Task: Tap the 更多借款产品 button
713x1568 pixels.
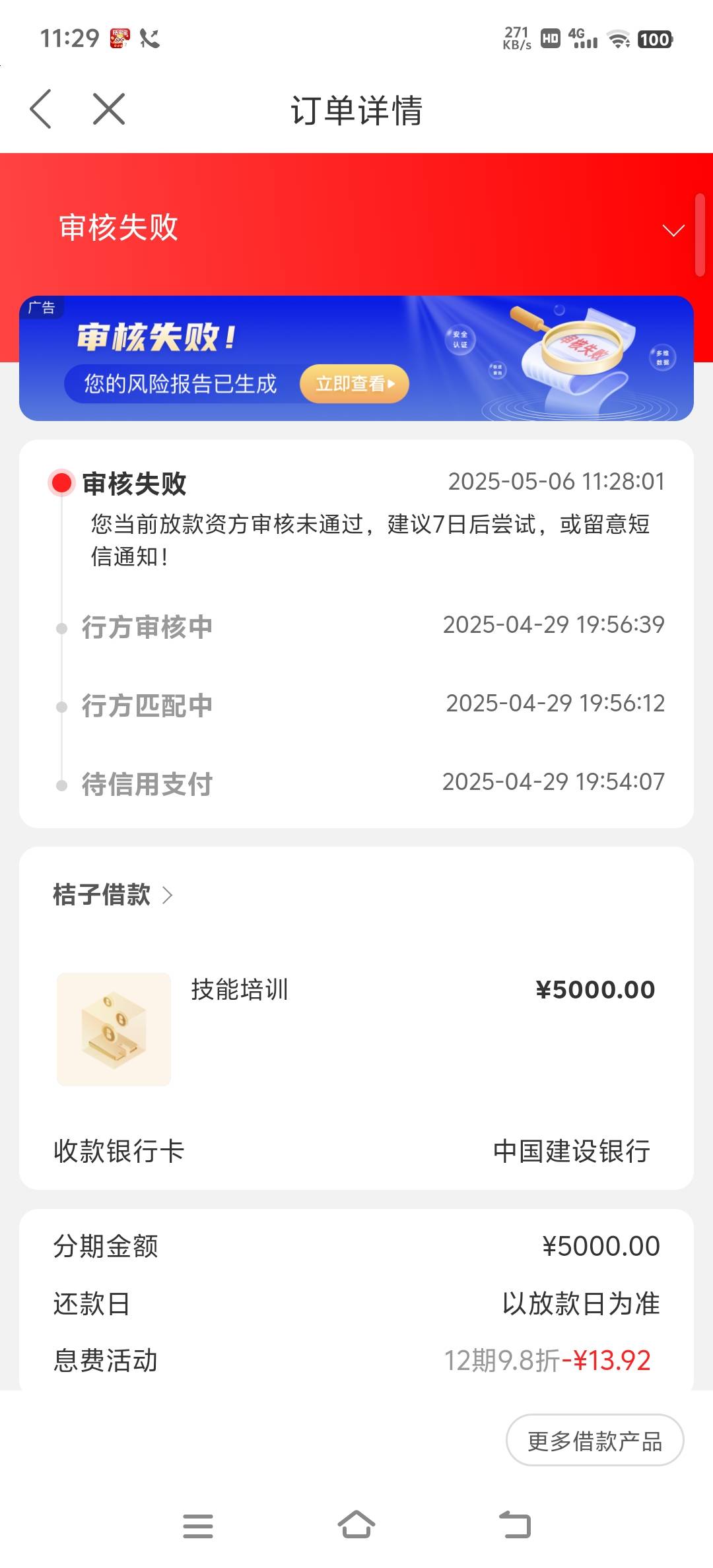Action: pyautogui.click(x=595, y=1441)
